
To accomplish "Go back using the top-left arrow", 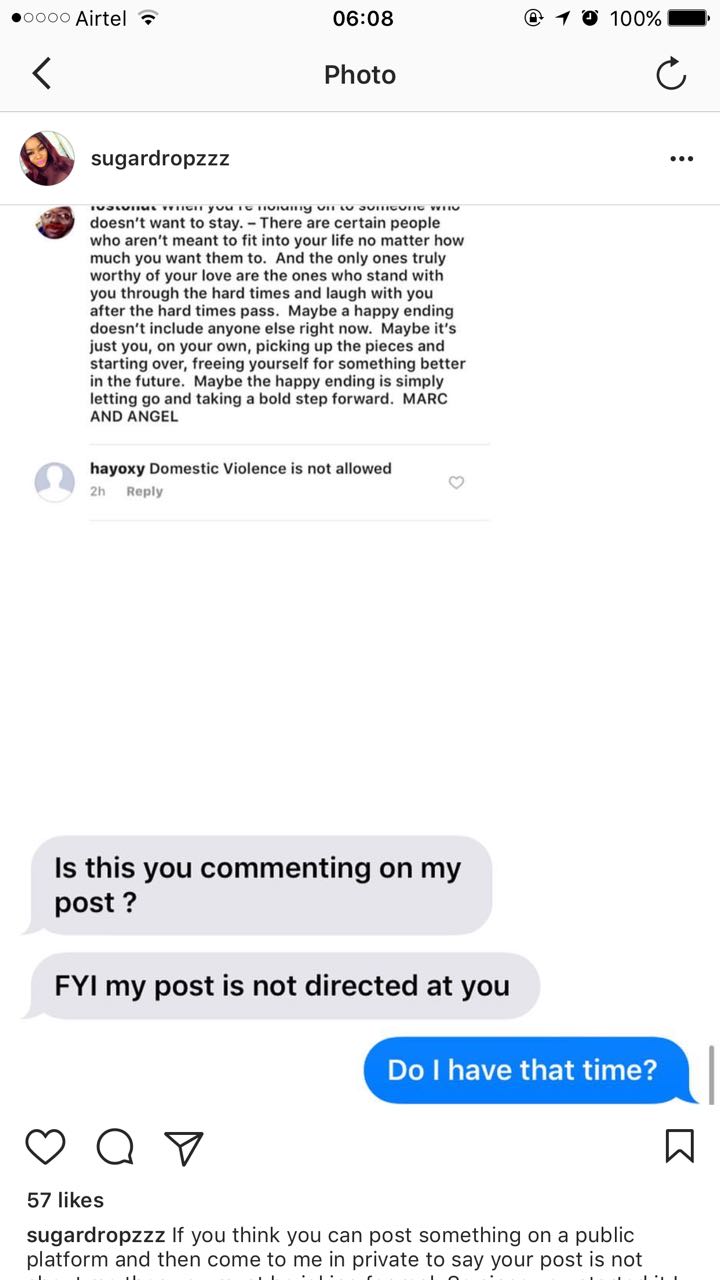I will [x=41, y=74].
